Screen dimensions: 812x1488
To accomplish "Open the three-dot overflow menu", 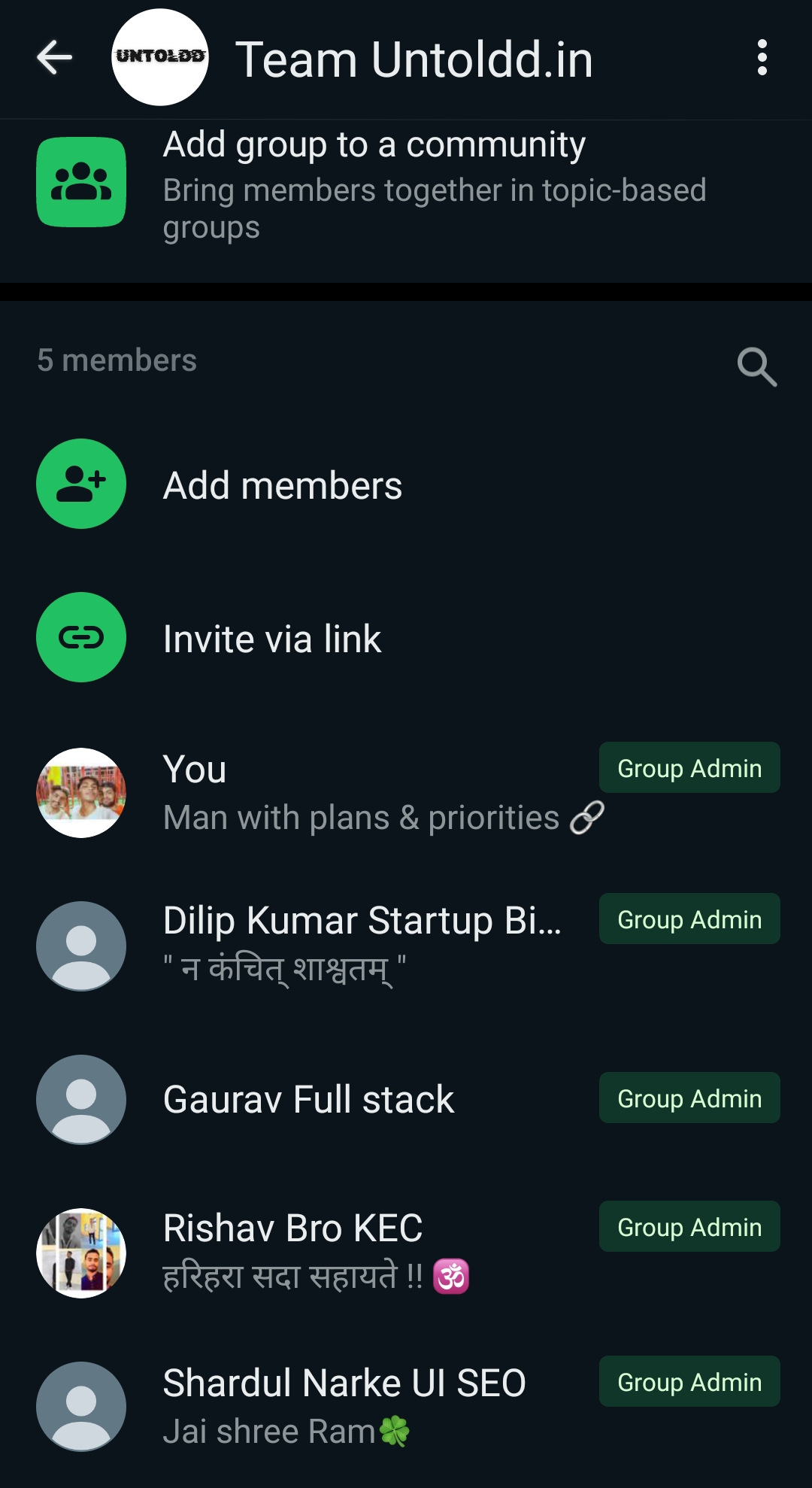I will [x=762, y=58].
